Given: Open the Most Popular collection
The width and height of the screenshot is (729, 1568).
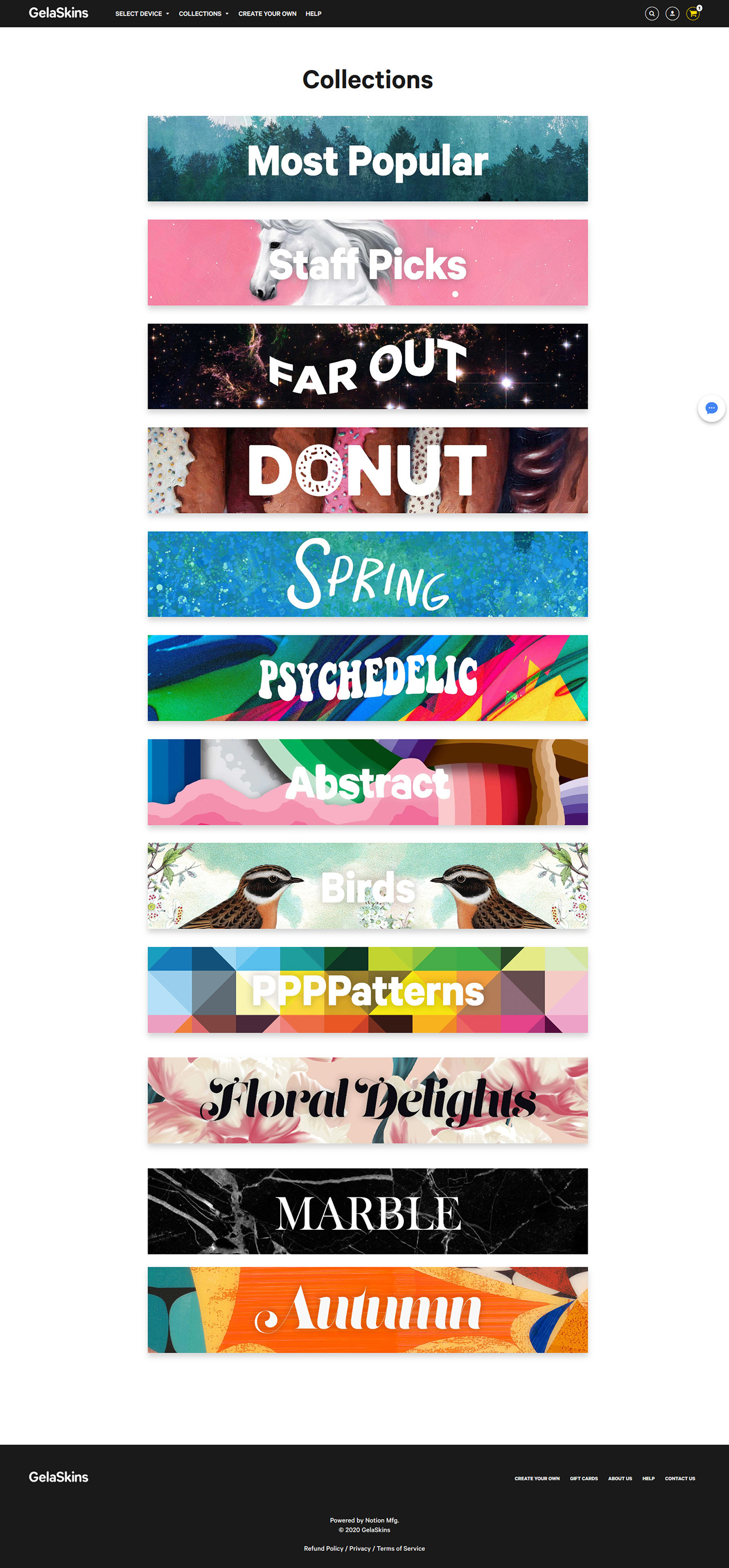Looking at the screenshot, I should coord(367,159).
